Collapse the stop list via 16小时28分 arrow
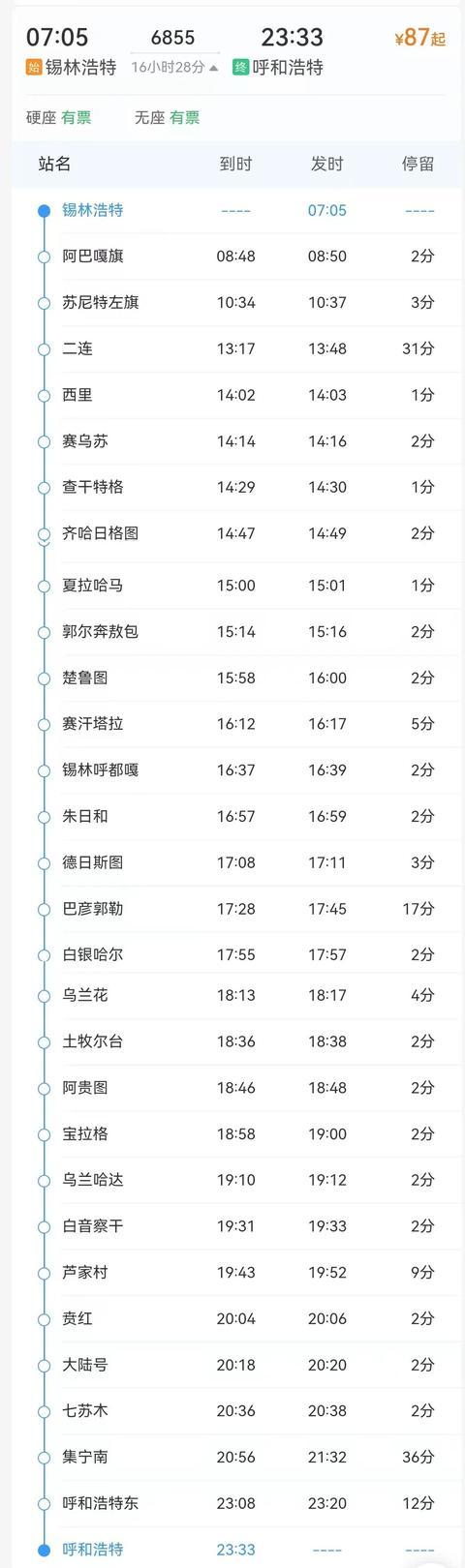465x1568 pixels. [213, 68]
